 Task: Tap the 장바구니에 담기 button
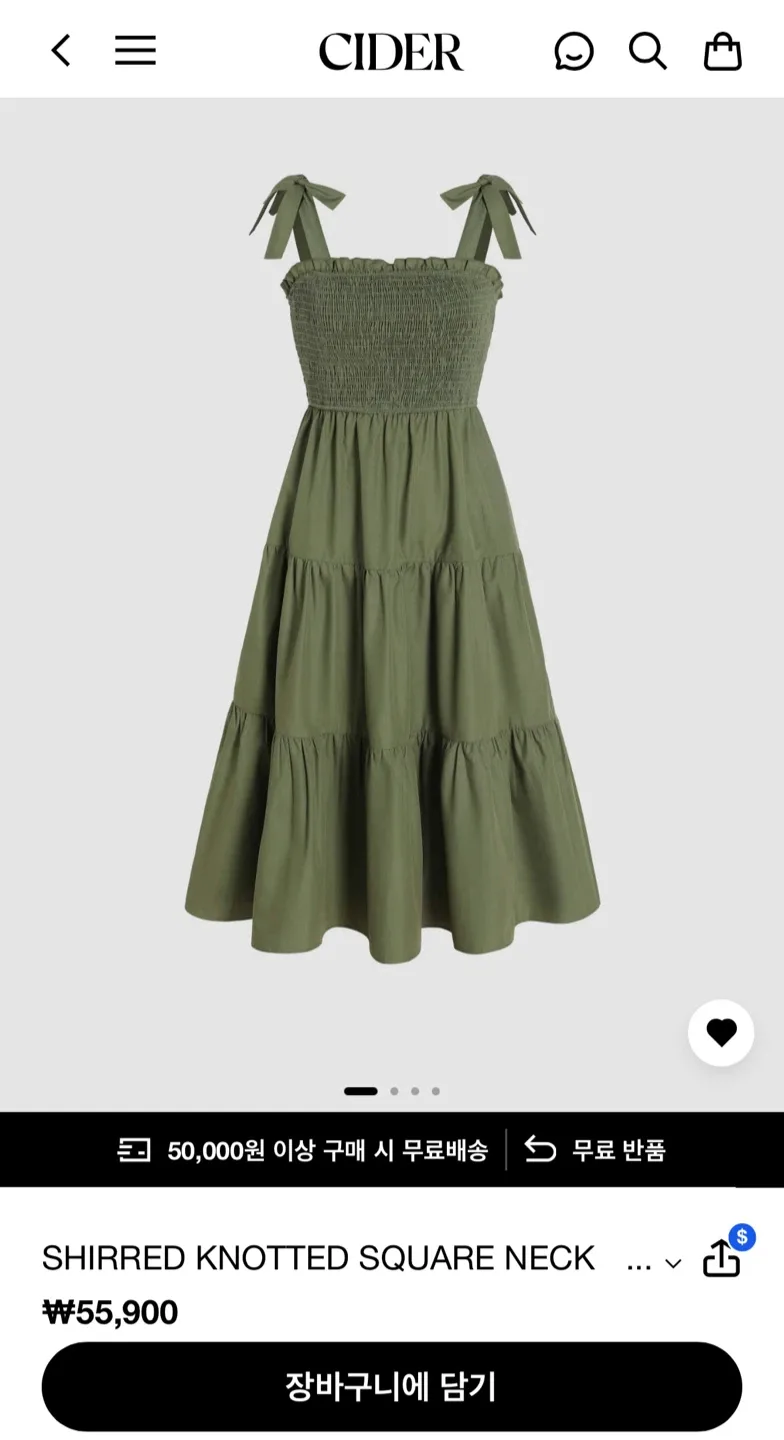coord(392,1386)
